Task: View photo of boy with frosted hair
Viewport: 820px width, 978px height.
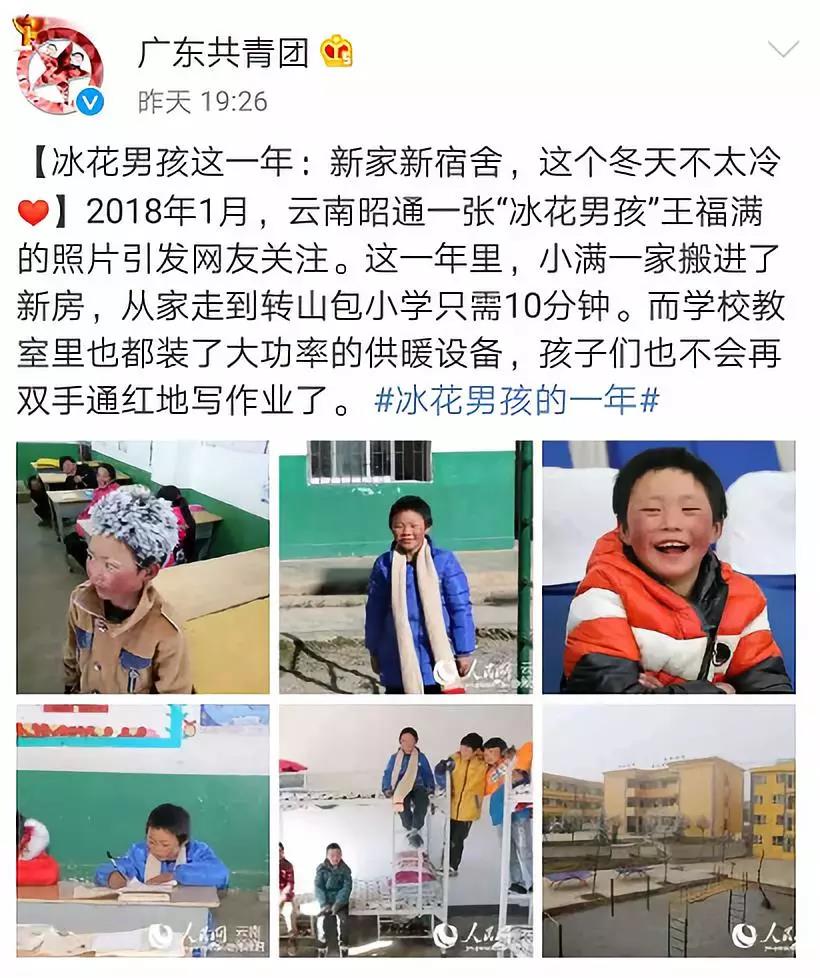Action: click(x=143, y=567)
